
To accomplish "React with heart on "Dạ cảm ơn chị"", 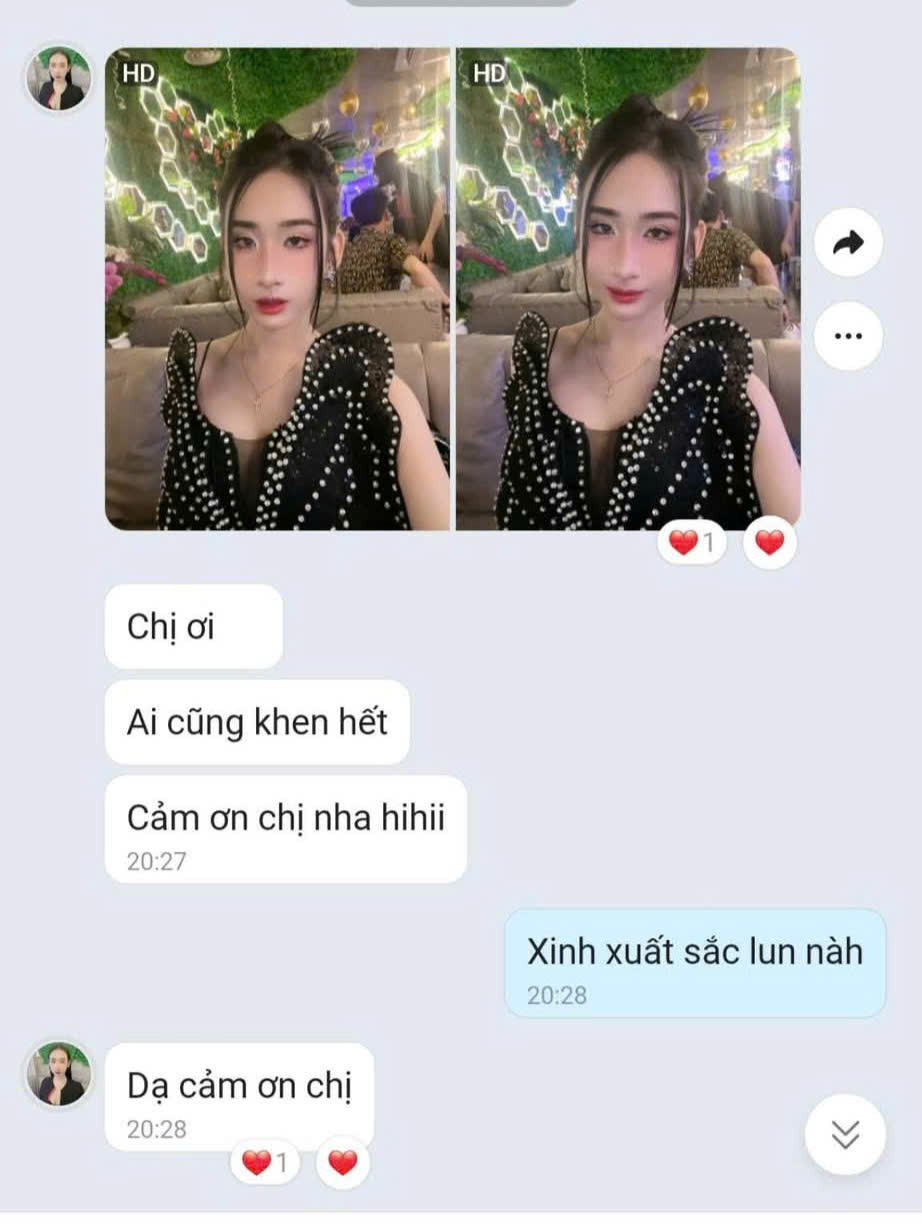I will [x=343, y=1163].
